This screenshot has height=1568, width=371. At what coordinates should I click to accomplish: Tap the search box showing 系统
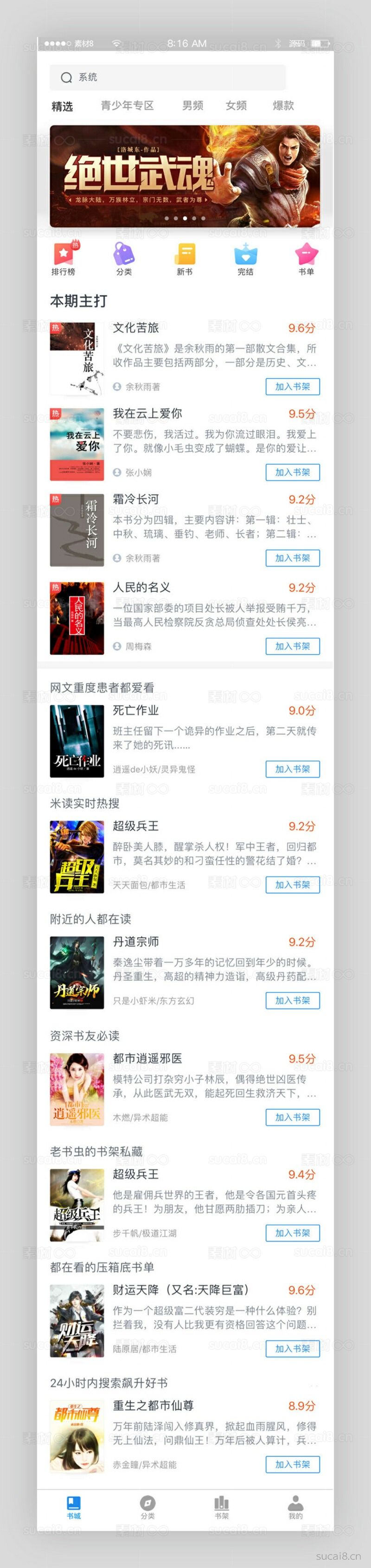pyautogui.click(x=167, y=77)
